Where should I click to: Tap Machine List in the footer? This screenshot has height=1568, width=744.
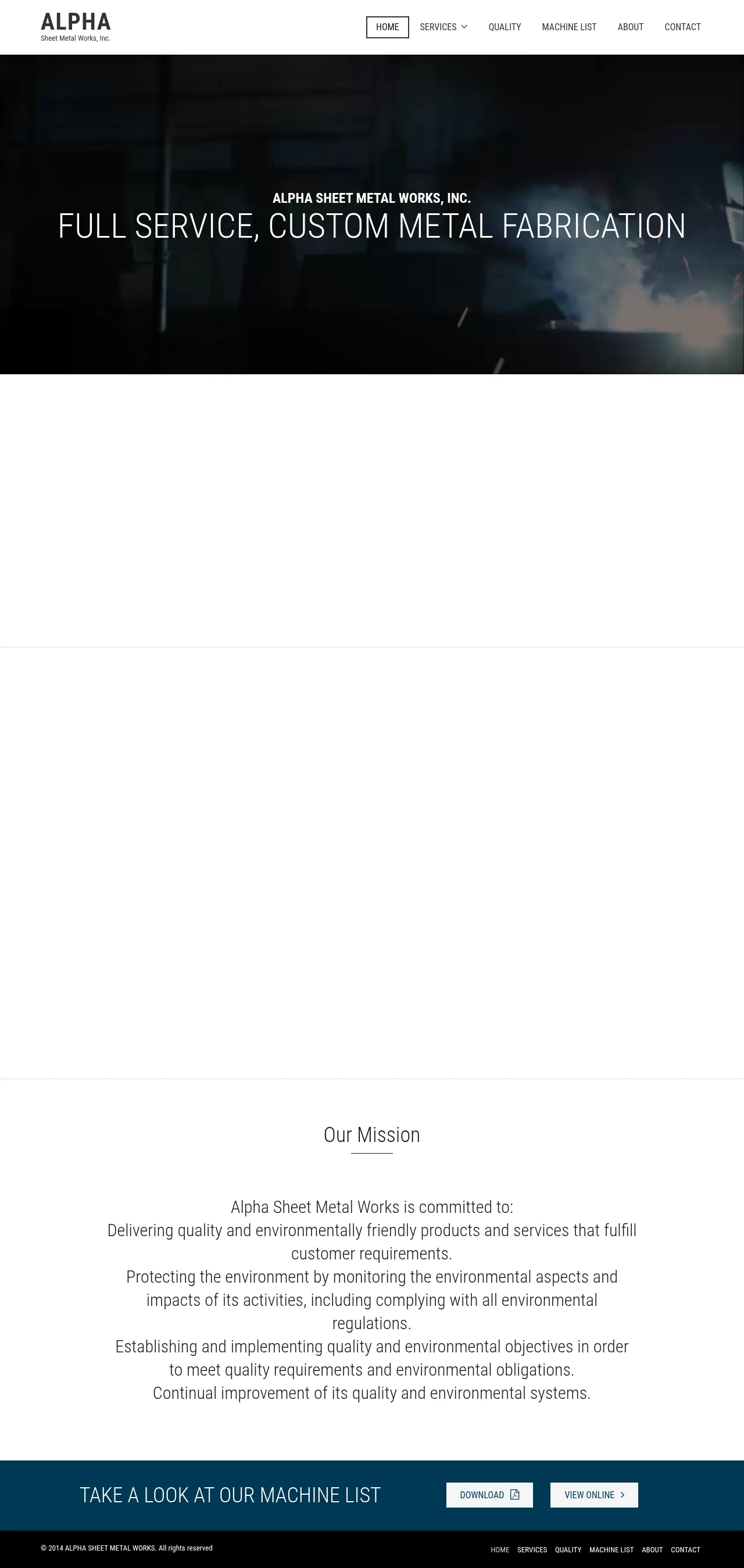pyautogui.click(x=611, y=1549)
